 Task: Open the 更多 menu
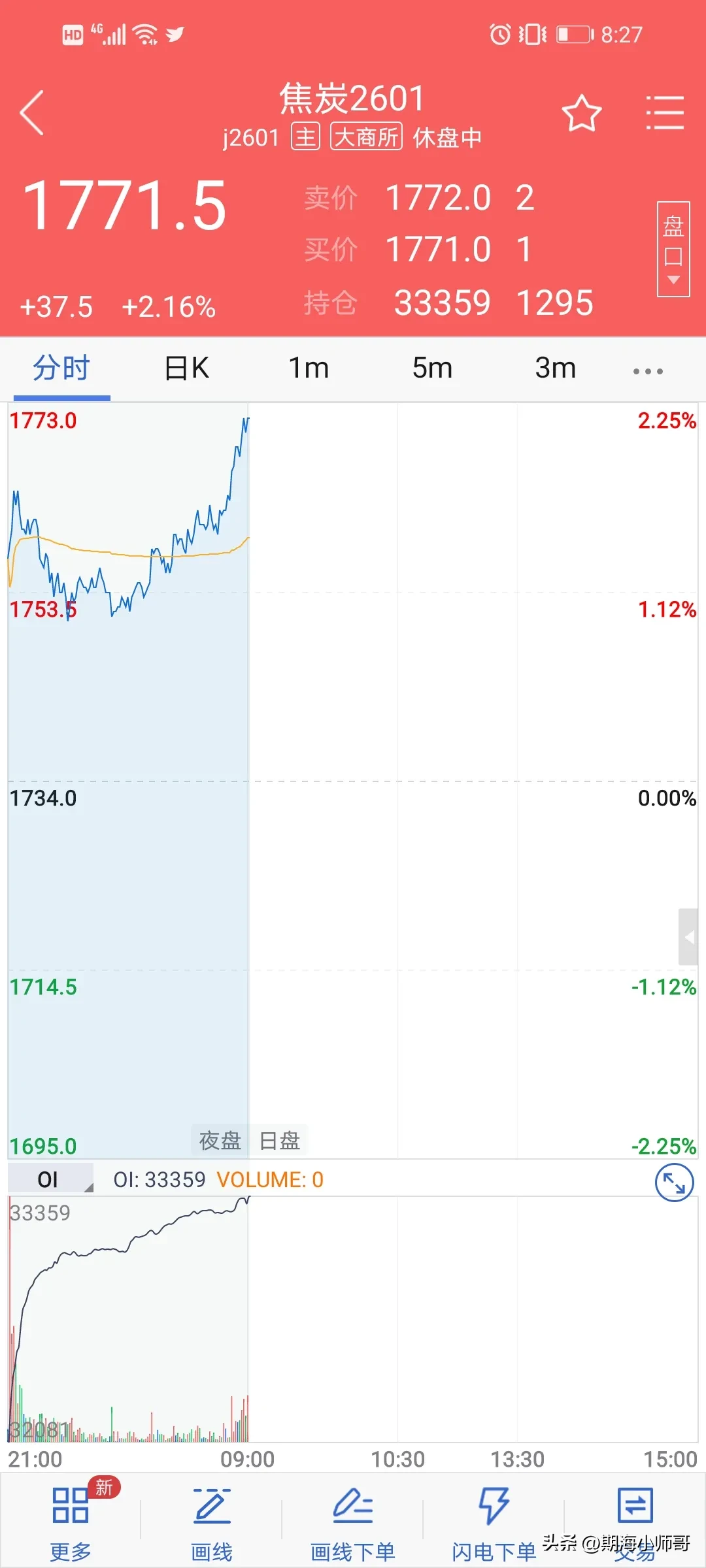[71, 1518]
